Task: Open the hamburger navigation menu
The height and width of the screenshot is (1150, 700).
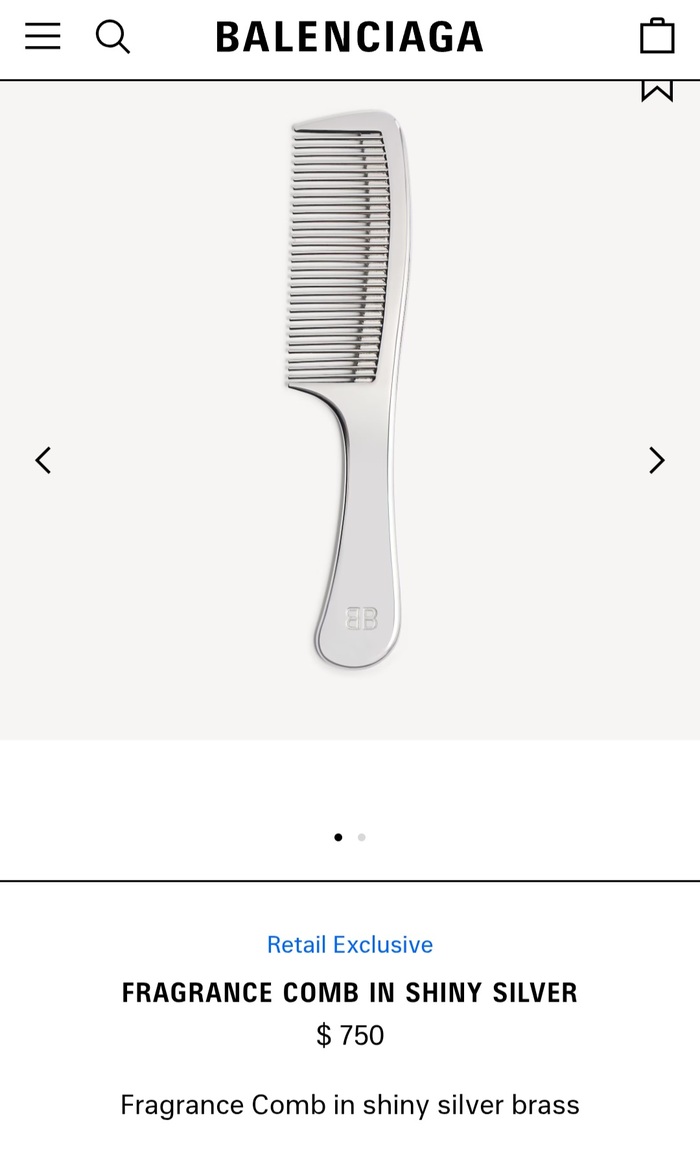Action: pyautogui.click(x=43, y=37)
